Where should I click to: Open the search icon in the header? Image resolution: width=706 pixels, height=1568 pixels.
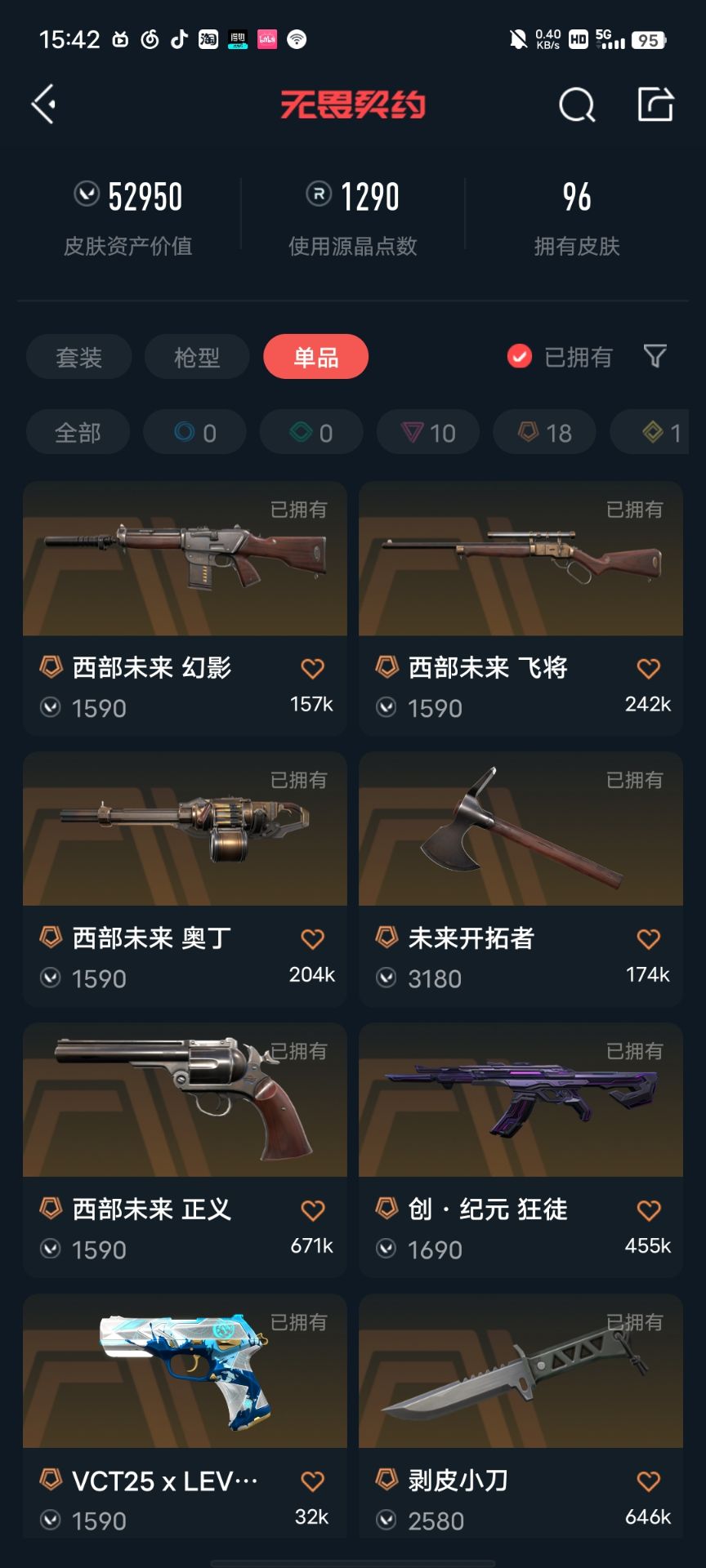(576, 105)
